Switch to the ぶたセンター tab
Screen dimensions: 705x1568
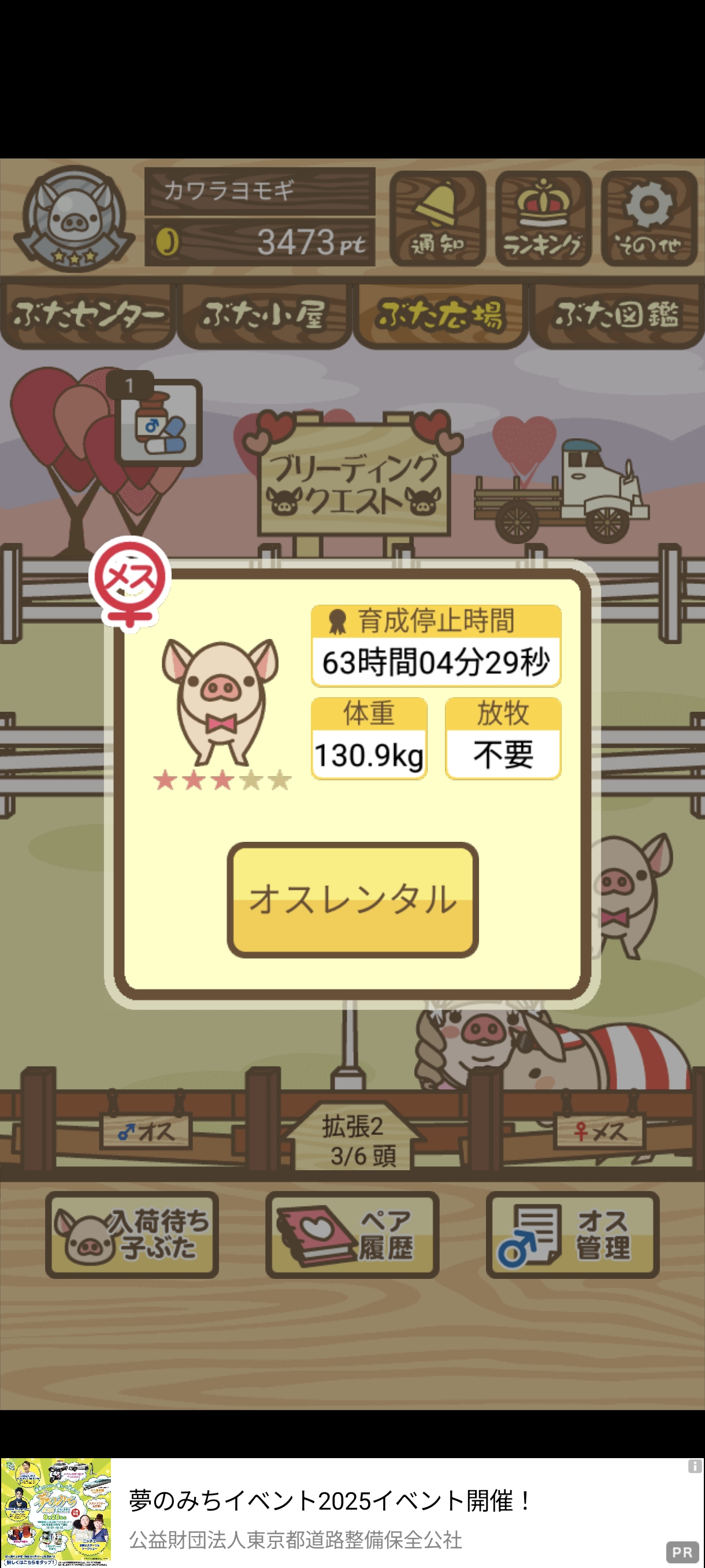point(88,315)
